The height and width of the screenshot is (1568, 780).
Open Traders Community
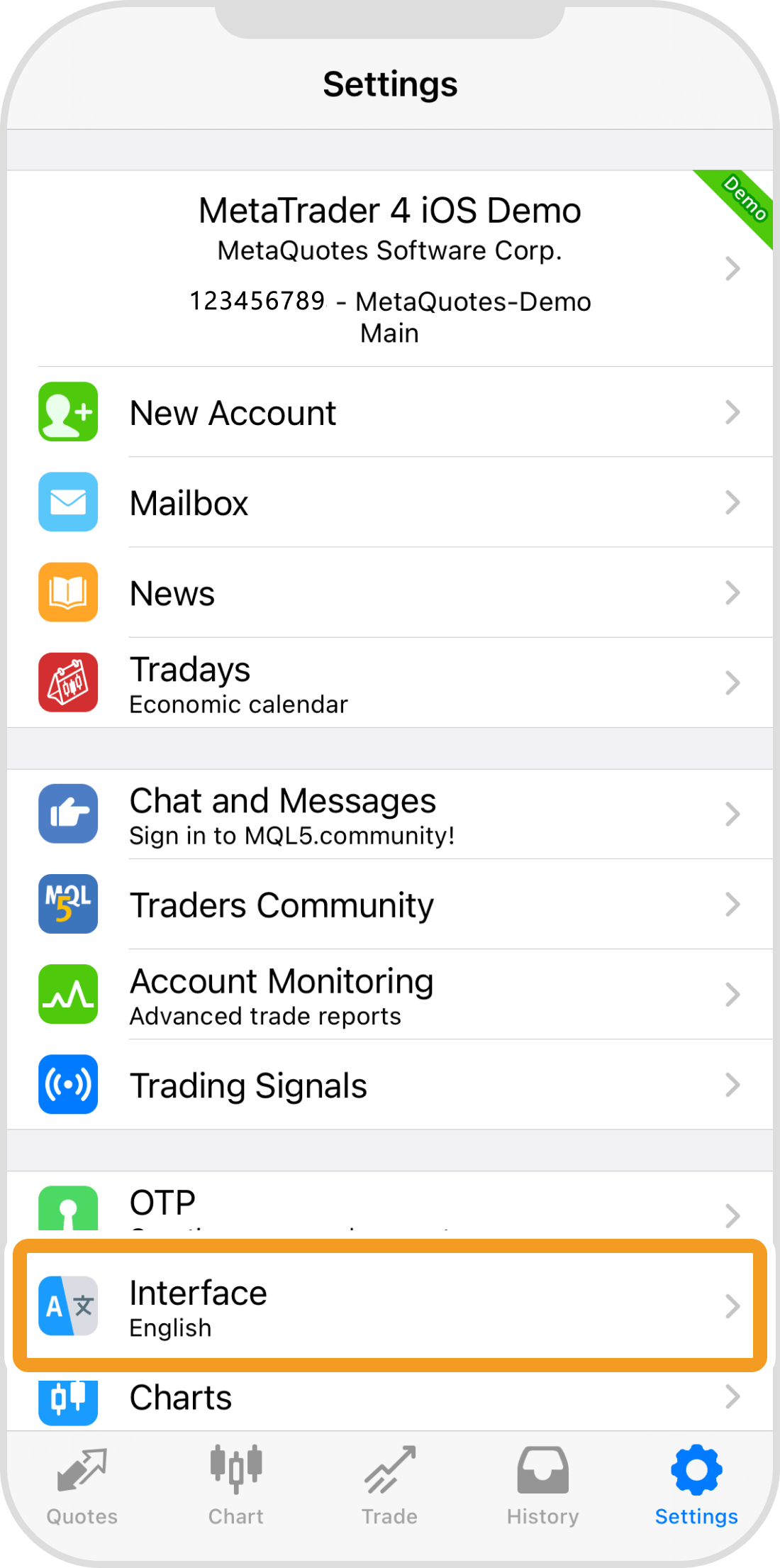tap(390, 905)
